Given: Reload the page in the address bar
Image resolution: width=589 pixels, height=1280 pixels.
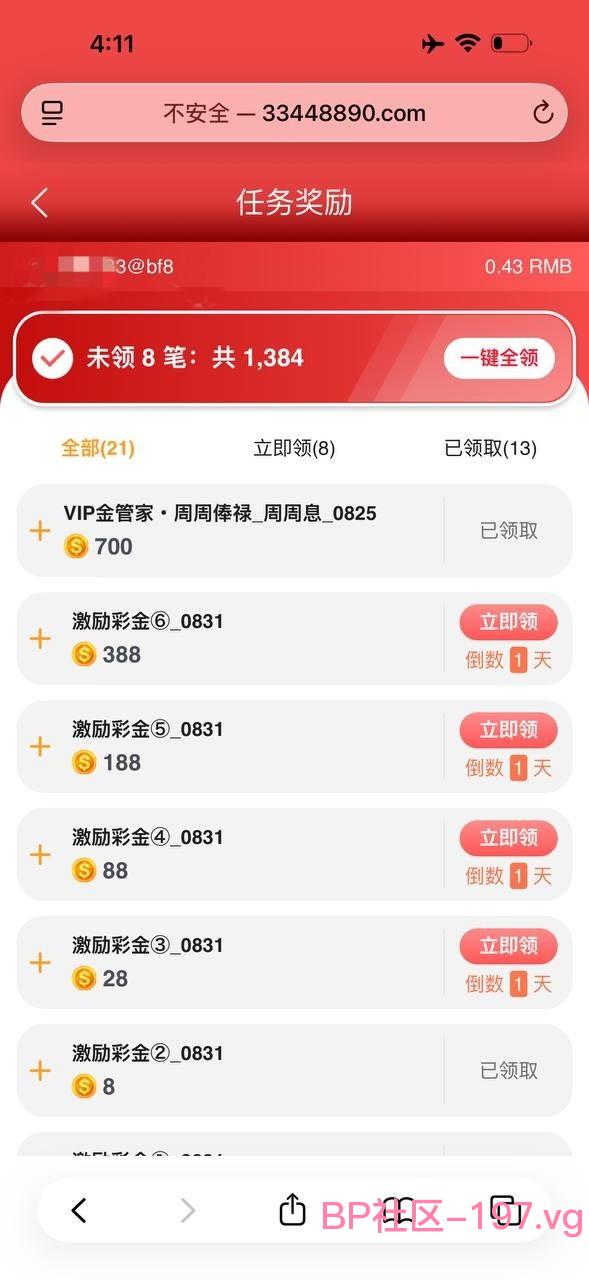Looking at the screenshot, I should (x=543, y=113).
